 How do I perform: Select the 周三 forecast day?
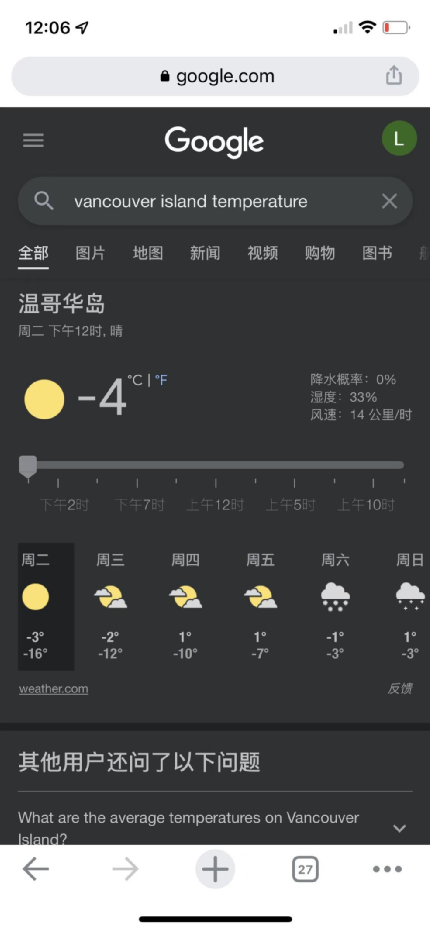[x=111, y=606]
